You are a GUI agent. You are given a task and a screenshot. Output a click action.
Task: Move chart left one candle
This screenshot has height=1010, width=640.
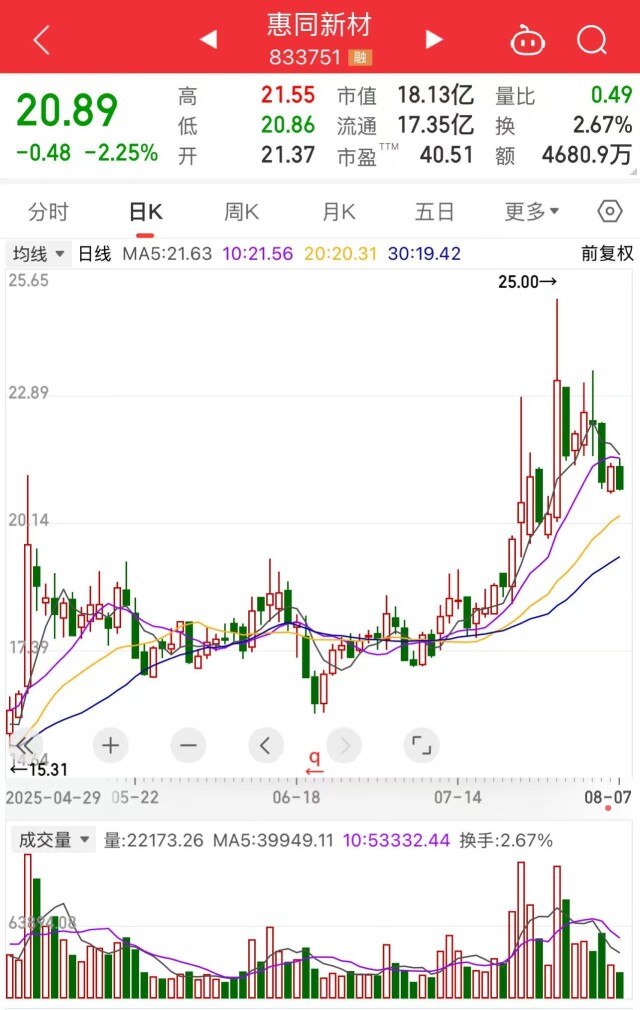pyautogui.click(x=265, y=745)
